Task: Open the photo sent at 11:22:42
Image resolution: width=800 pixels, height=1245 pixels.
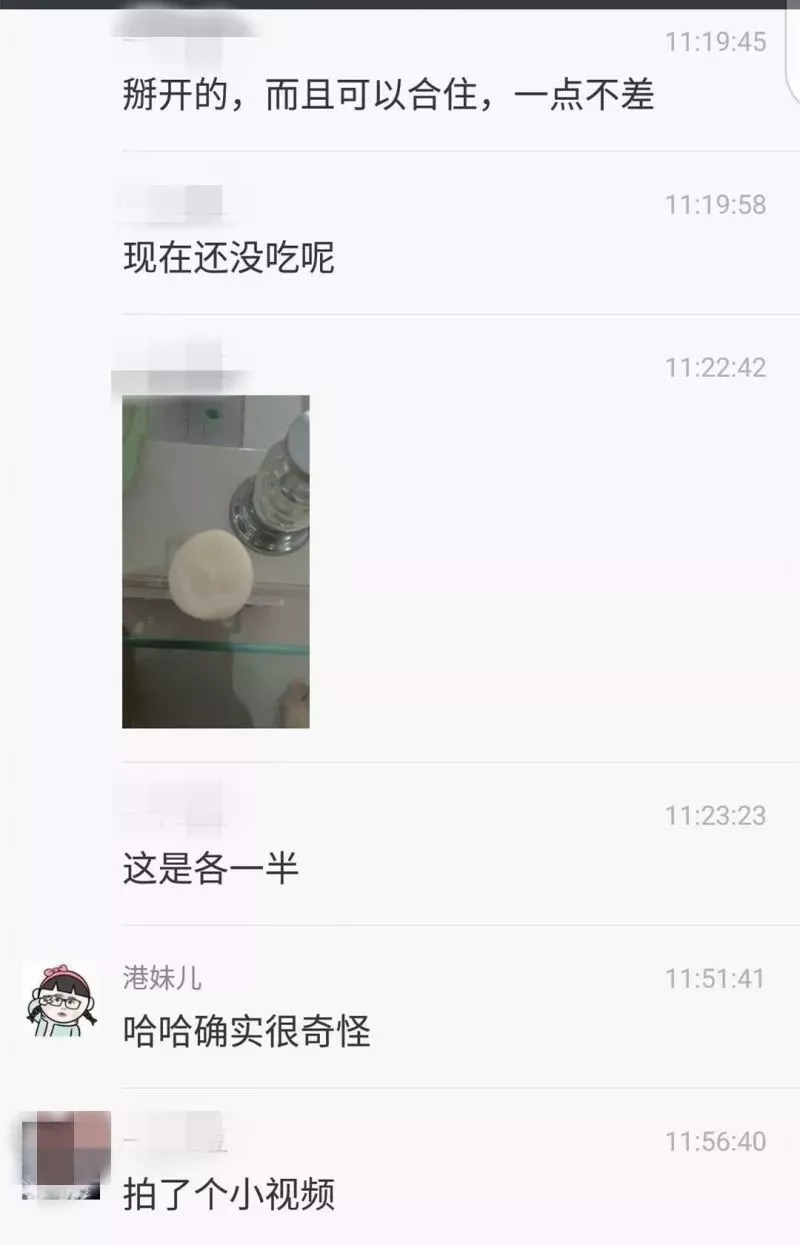Action: coord(215,561)
